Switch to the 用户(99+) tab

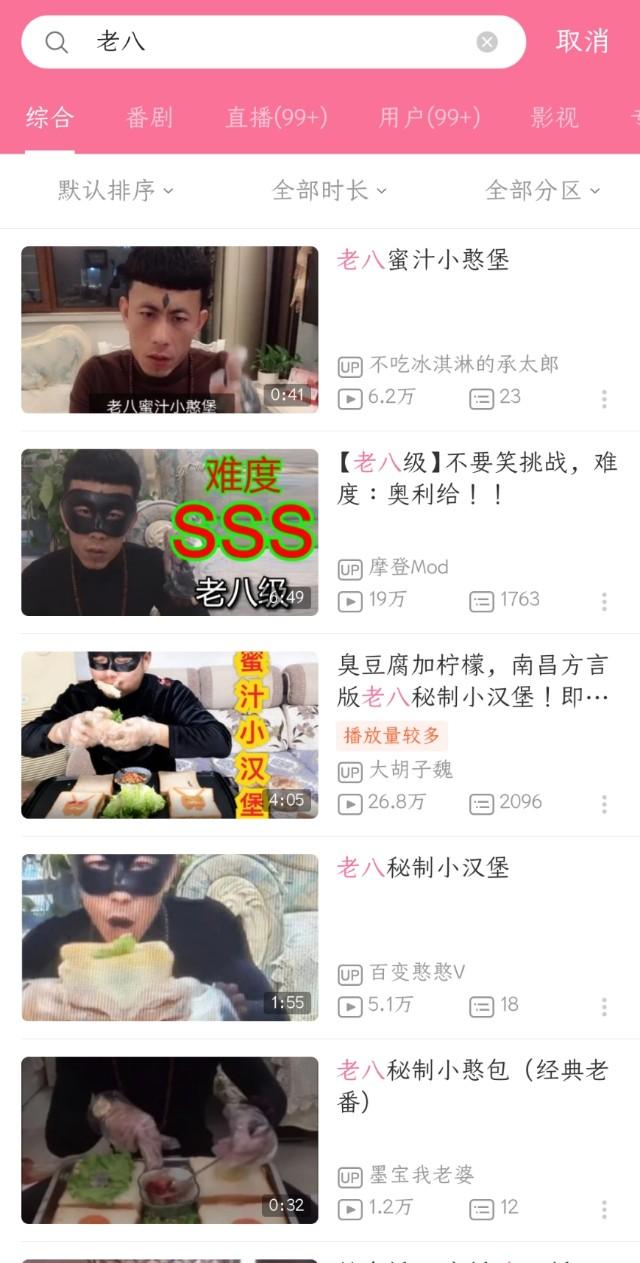429,118
